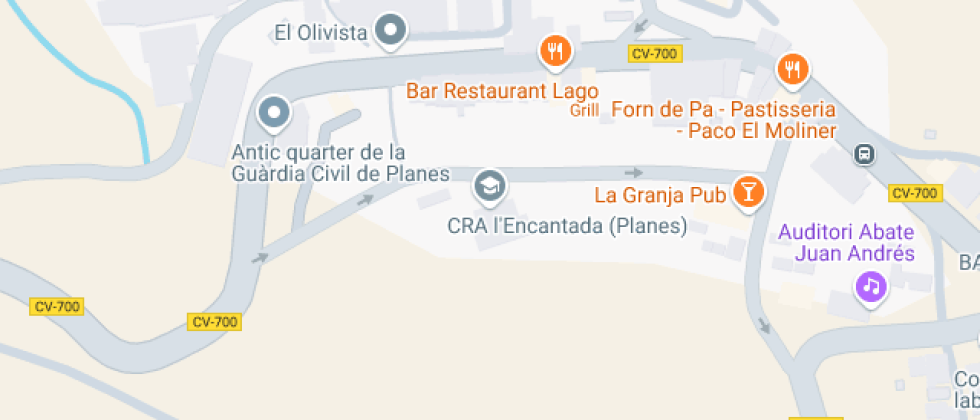Select the CRA l'Encantada school marker
This screenshot has width=980, height=420.
tap(490, 188)
